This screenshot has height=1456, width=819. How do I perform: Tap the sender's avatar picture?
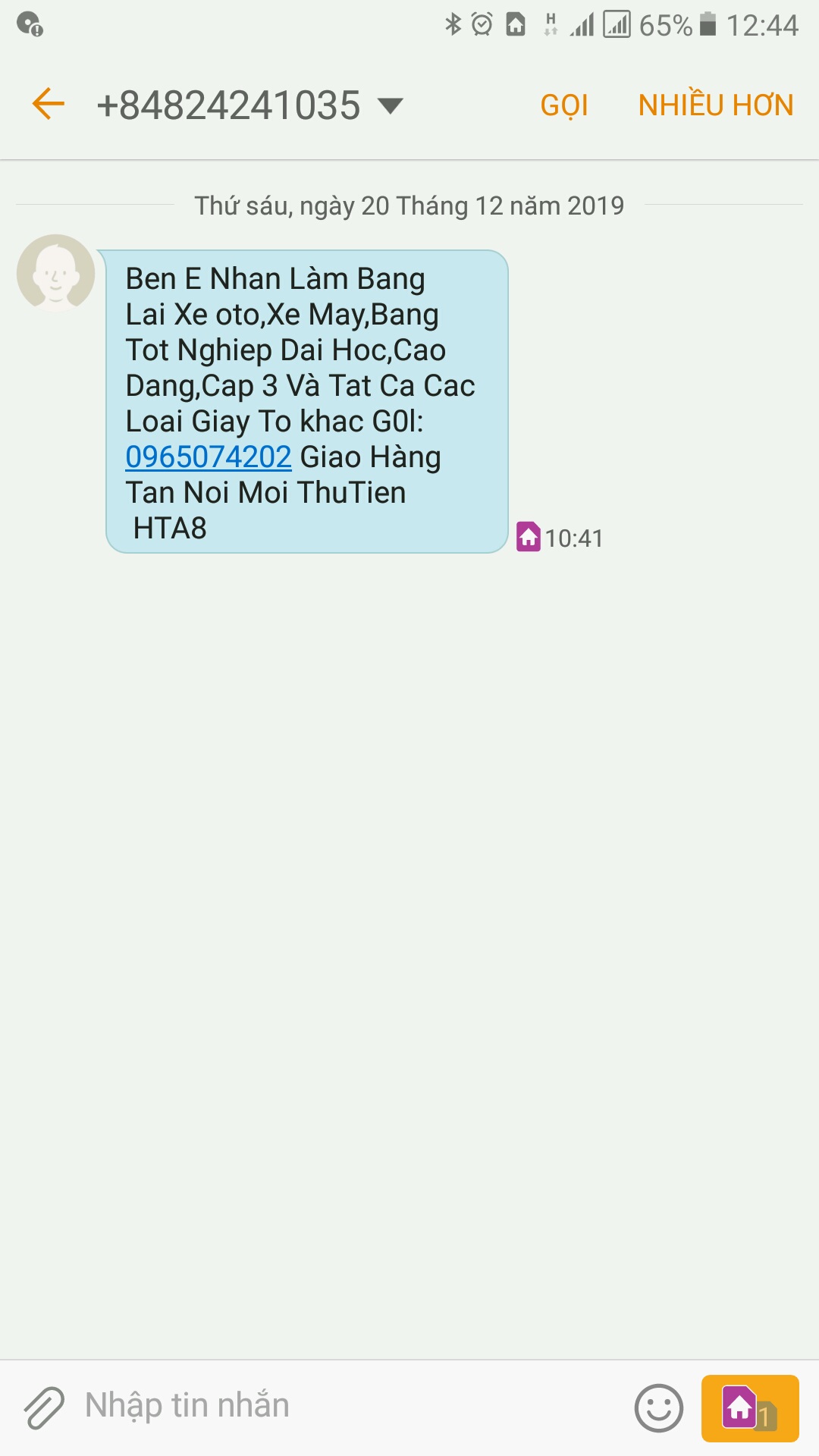pyautogui.click(x=55, y=273)
